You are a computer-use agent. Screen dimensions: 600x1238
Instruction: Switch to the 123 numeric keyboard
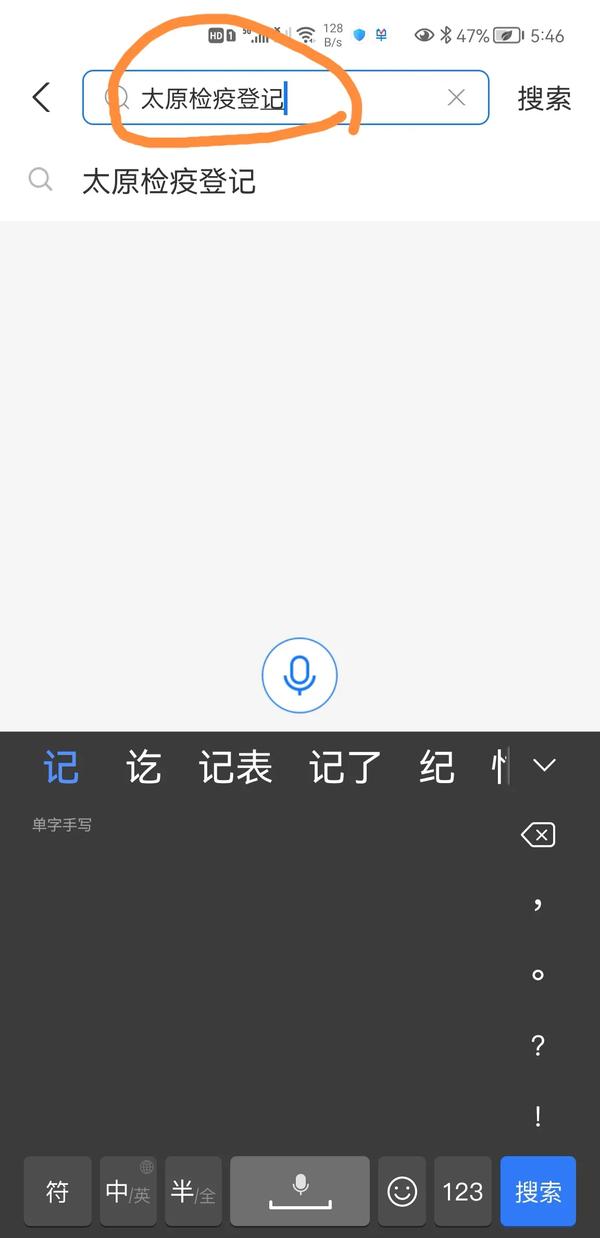(x=463, y=1191)
